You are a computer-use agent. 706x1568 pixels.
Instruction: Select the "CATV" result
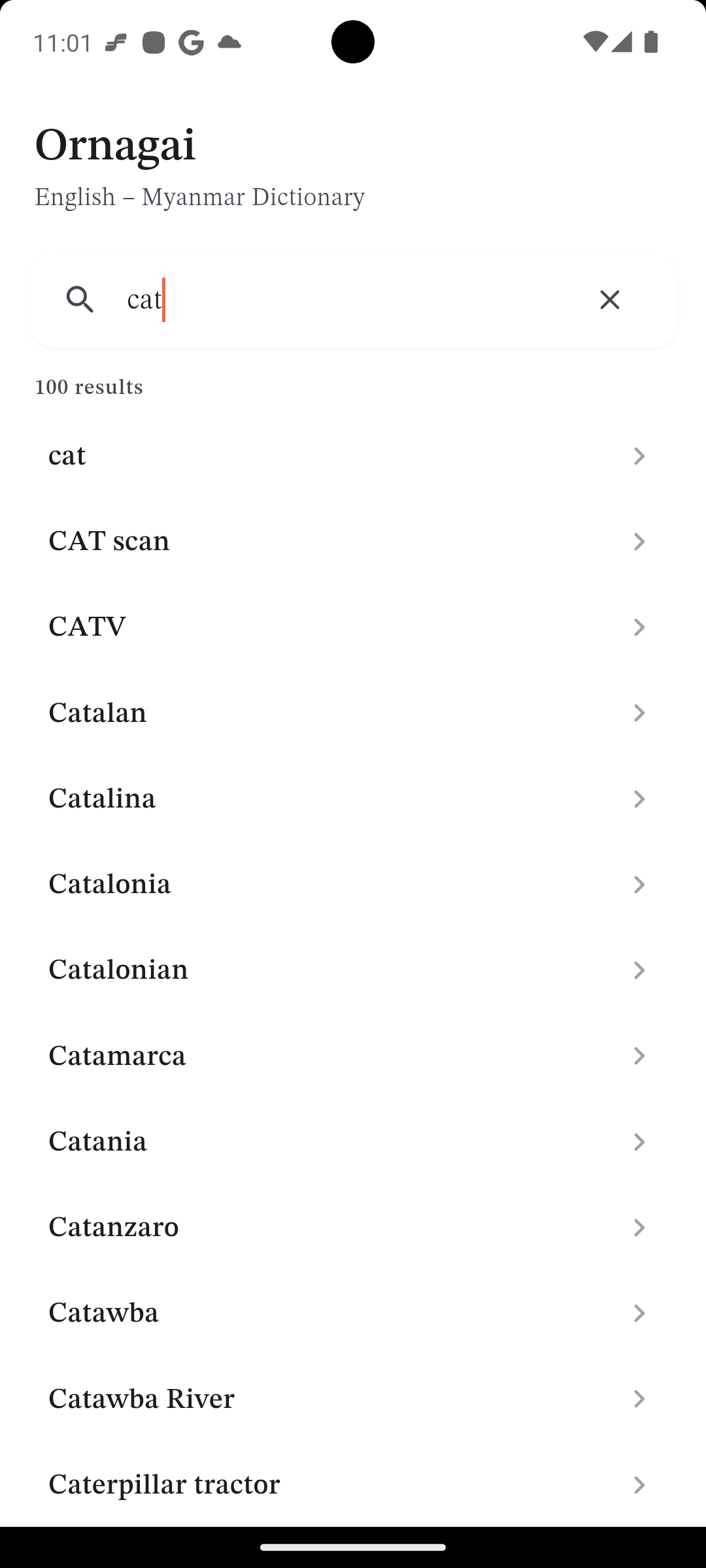click(353, 627)
